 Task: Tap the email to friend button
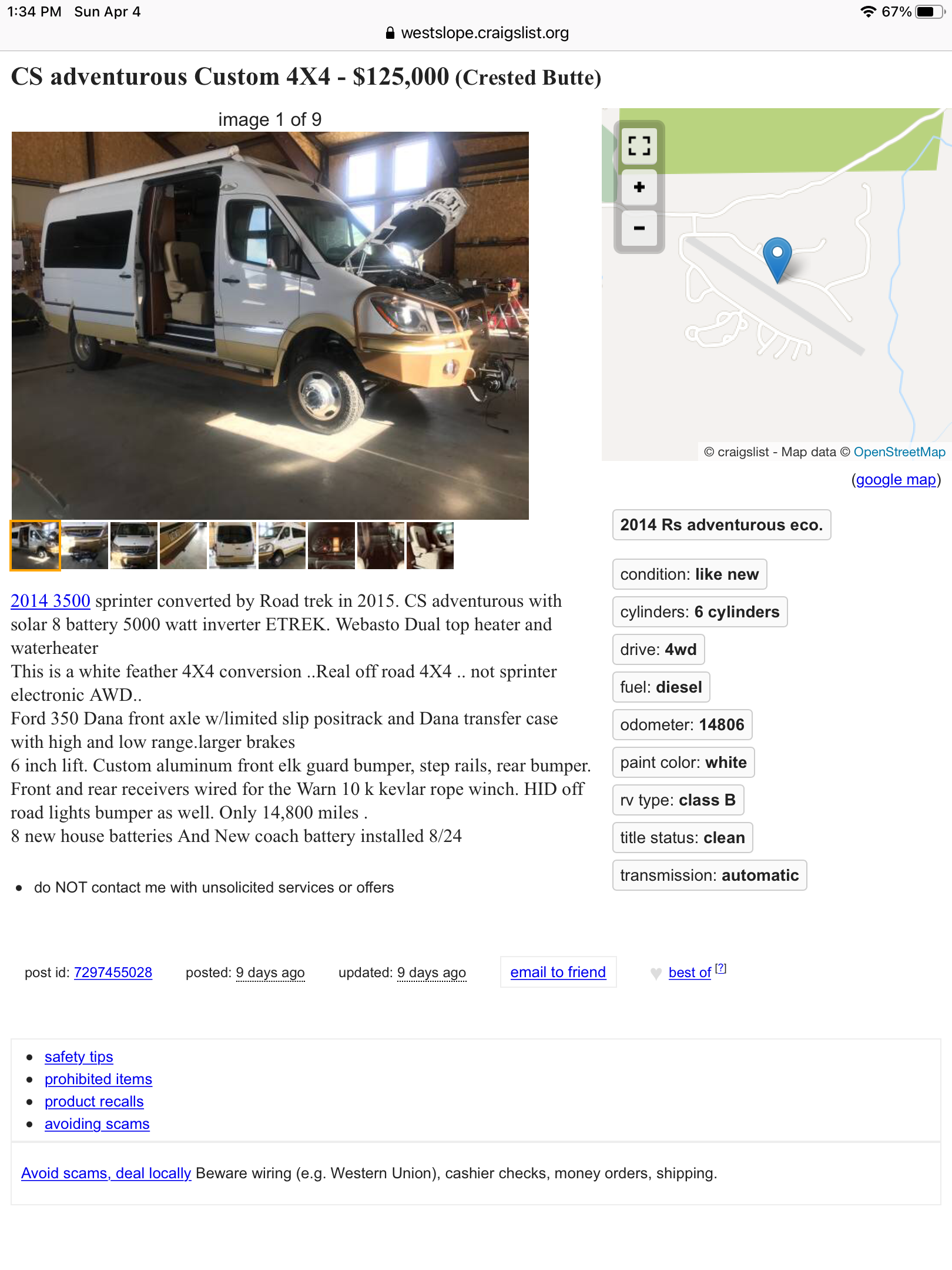(x=558, y=972)
